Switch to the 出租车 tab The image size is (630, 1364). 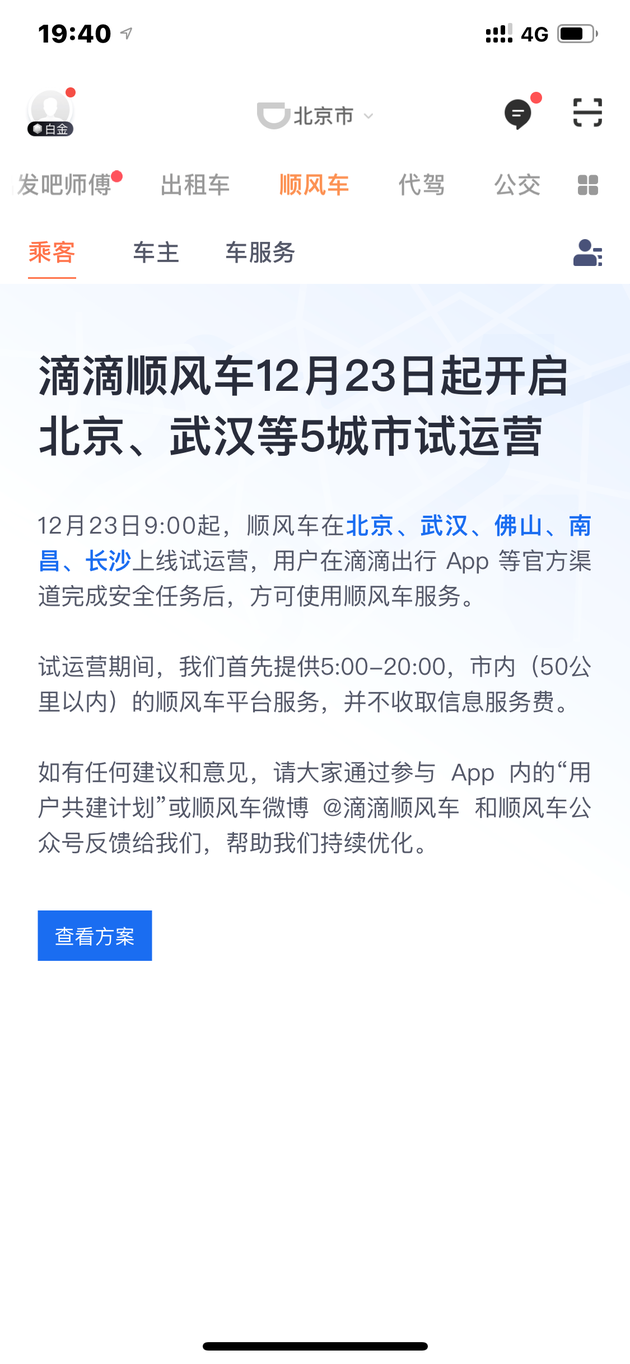click(195, 185)
